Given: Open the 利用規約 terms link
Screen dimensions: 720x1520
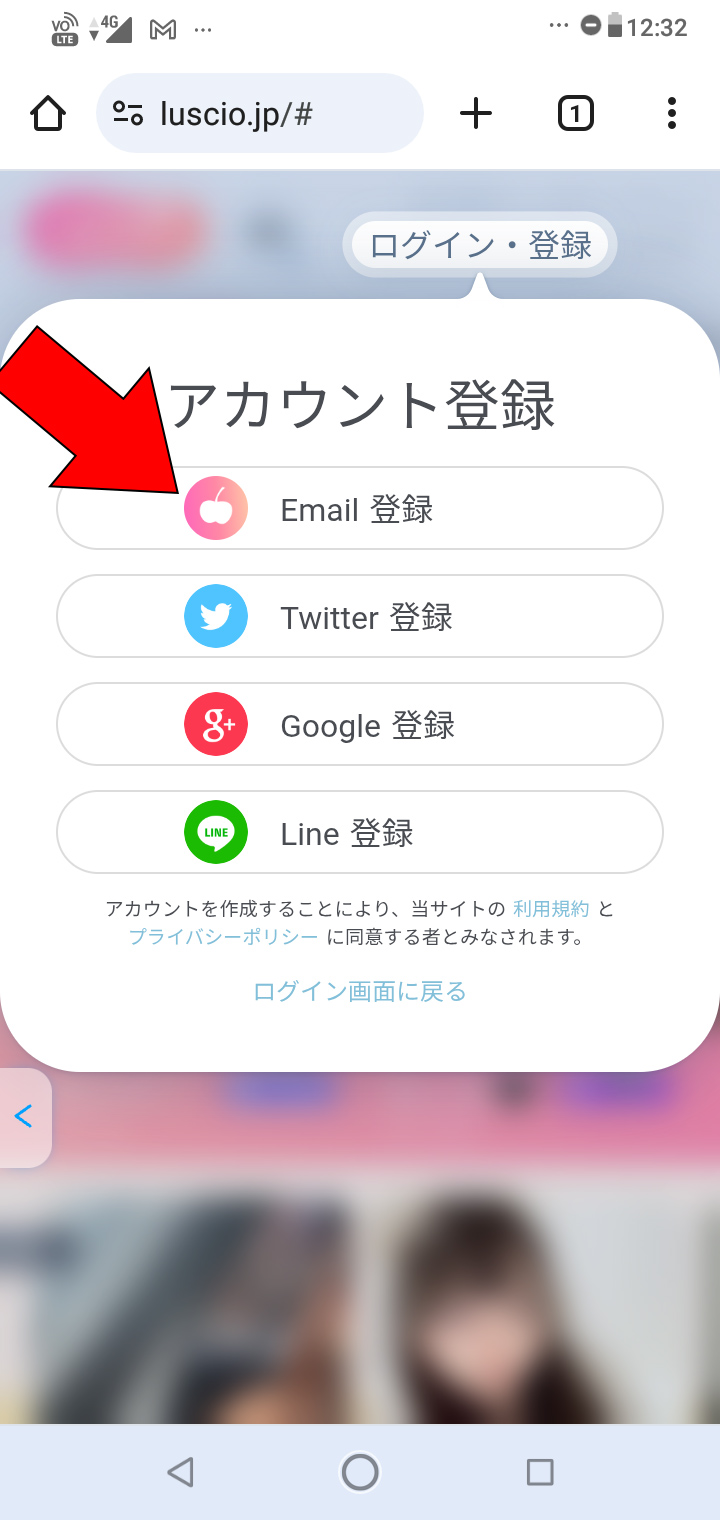Looking at the screenshot, I should [x=551, y=909].
